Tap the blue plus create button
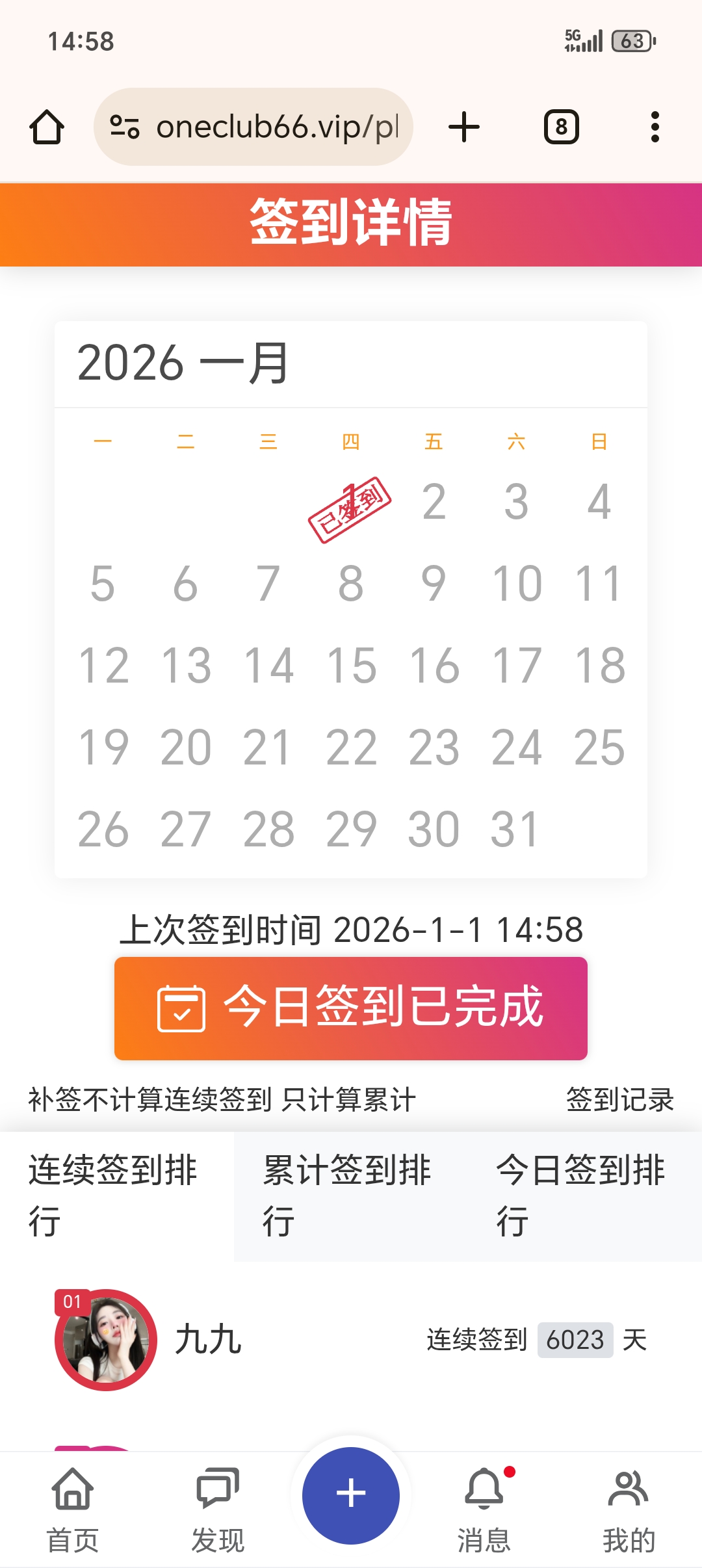The image size is (702, 1568). coord(351,1495)
